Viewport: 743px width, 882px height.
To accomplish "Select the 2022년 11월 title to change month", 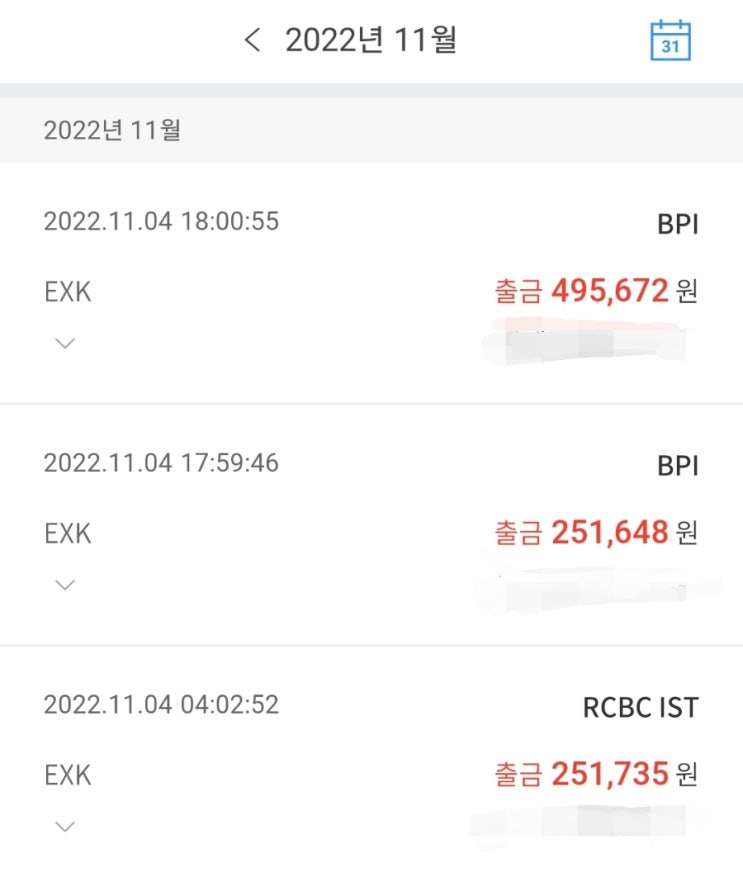I will (375, 40).
